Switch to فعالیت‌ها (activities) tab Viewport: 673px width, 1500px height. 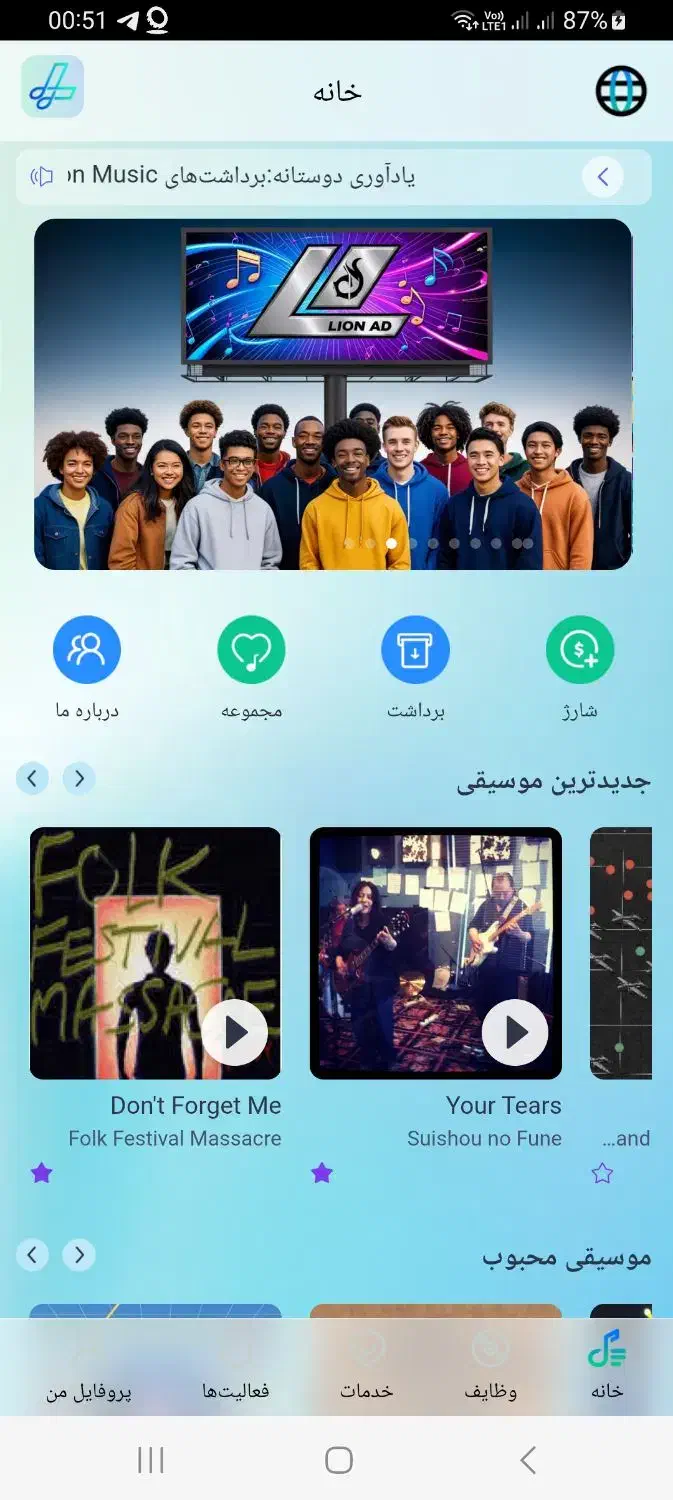(235, 1368)
